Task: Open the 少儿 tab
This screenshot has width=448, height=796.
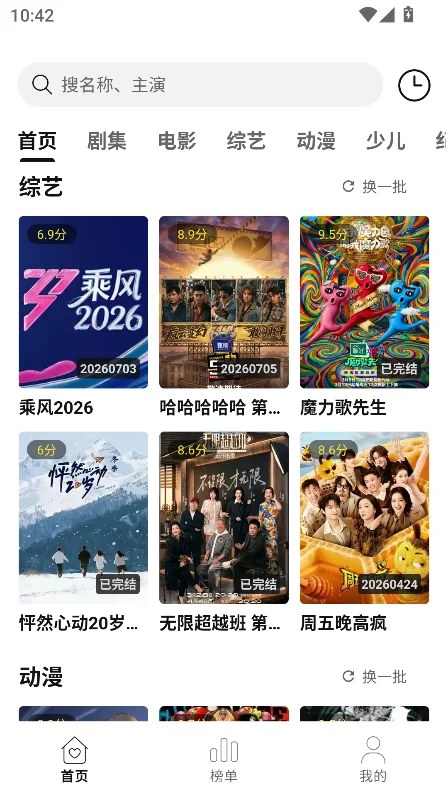Action: (x=386, y=141)
